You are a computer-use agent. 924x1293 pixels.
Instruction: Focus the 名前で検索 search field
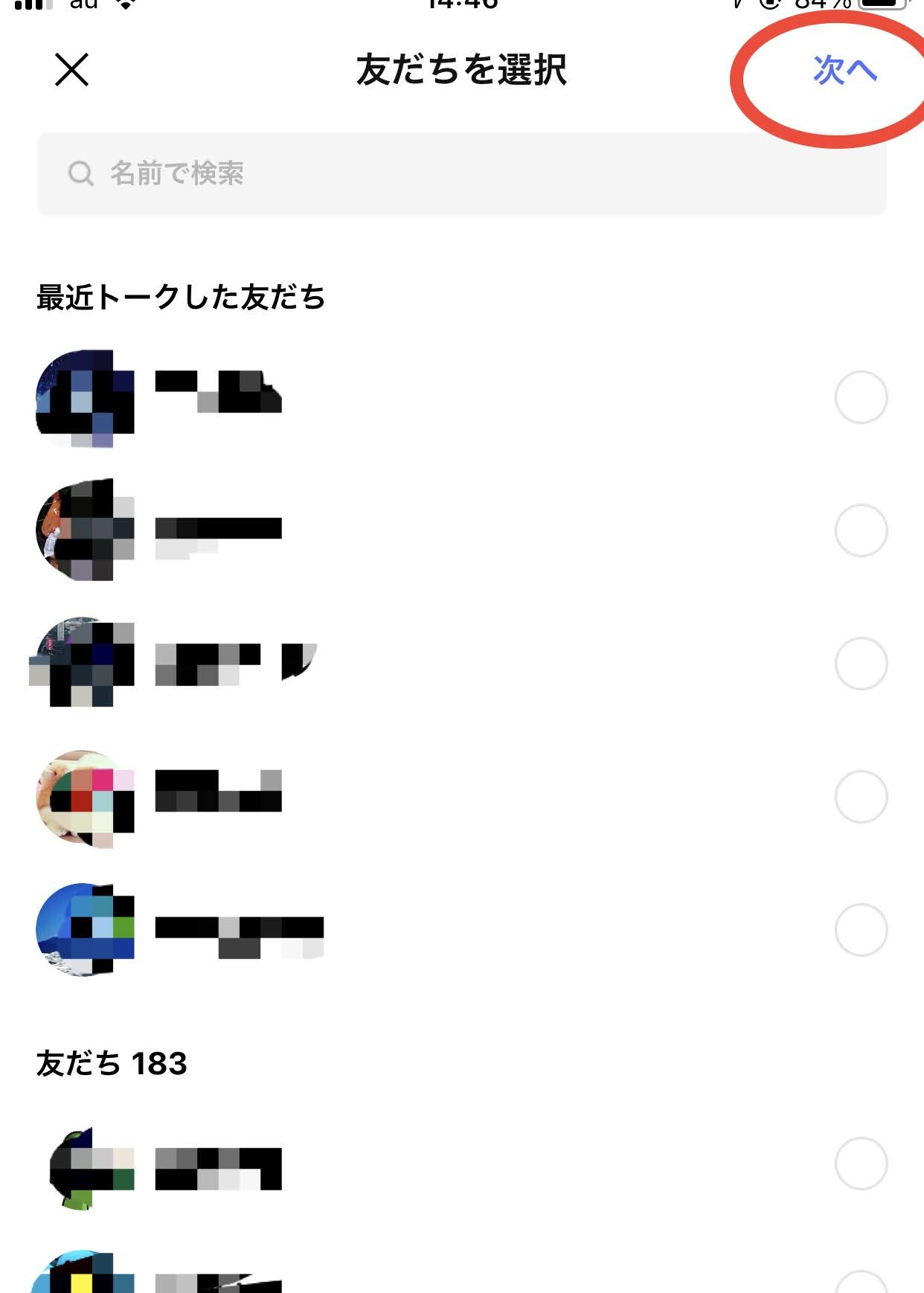pyautogui.click(x=461, y=174)
